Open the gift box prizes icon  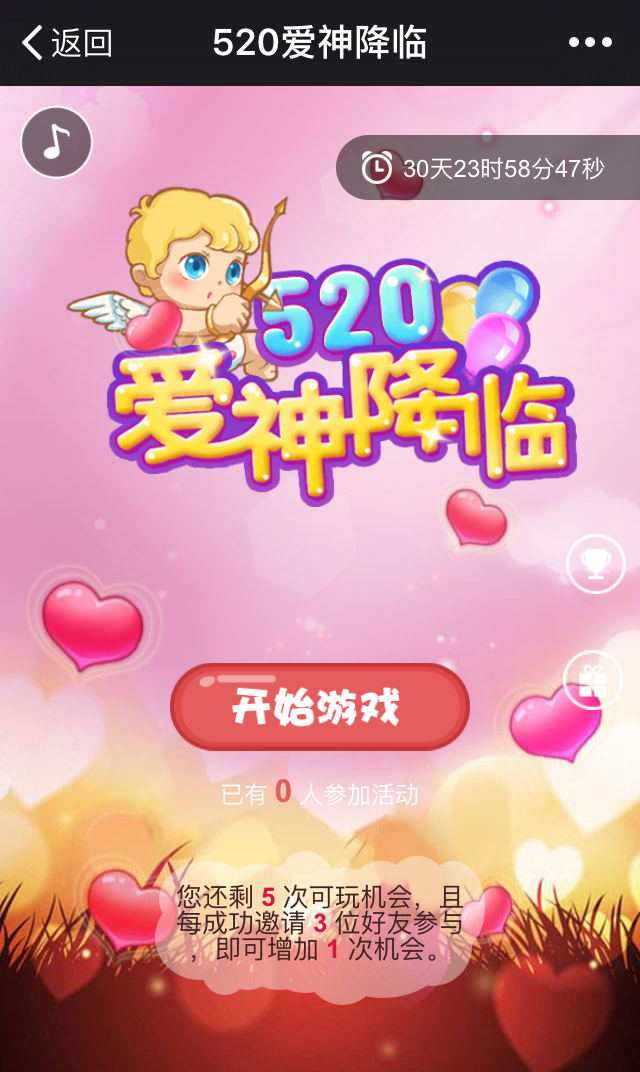click(x=594, y=681)
